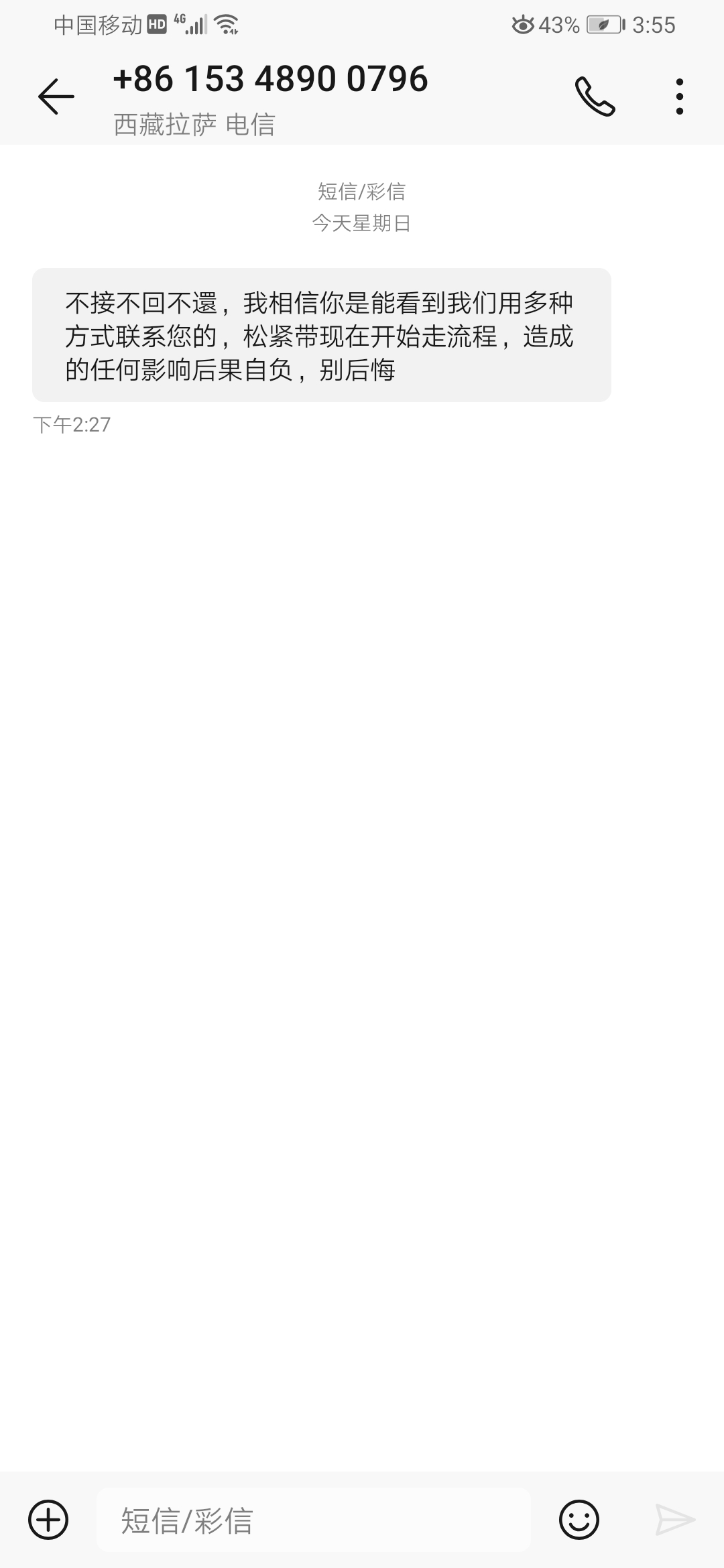Call +86 153 4890 0796
The width and height of the screenshot is (724, 1568).
point(595,96)
